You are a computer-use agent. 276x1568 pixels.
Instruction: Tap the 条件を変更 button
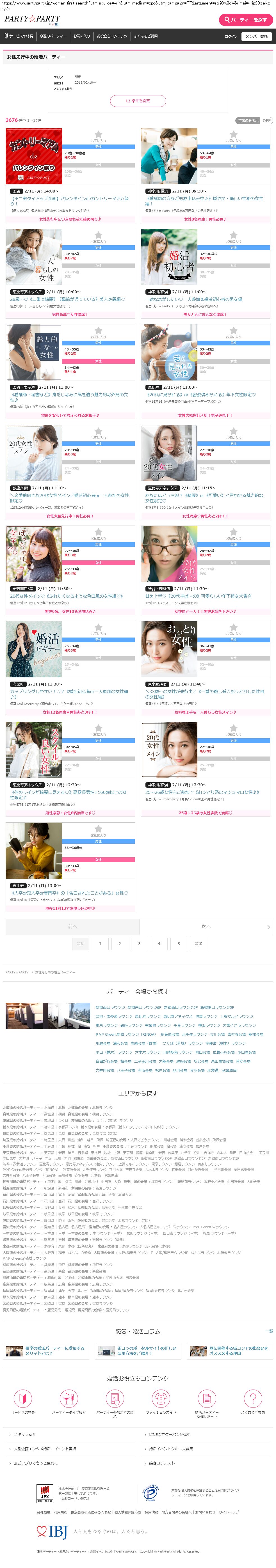click(138, 100)
